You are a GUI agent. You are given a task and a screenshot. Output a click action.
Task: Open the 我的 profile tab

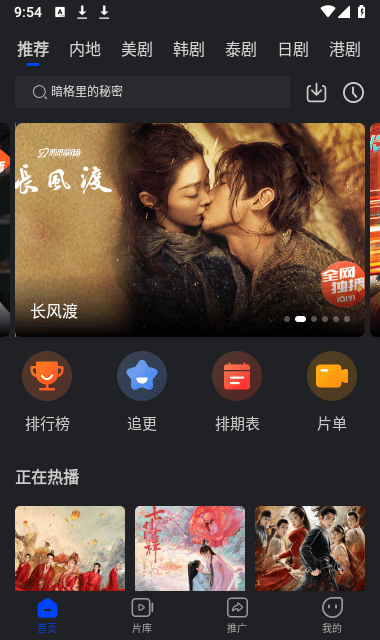pyautogui.click(x=332, y=616)
